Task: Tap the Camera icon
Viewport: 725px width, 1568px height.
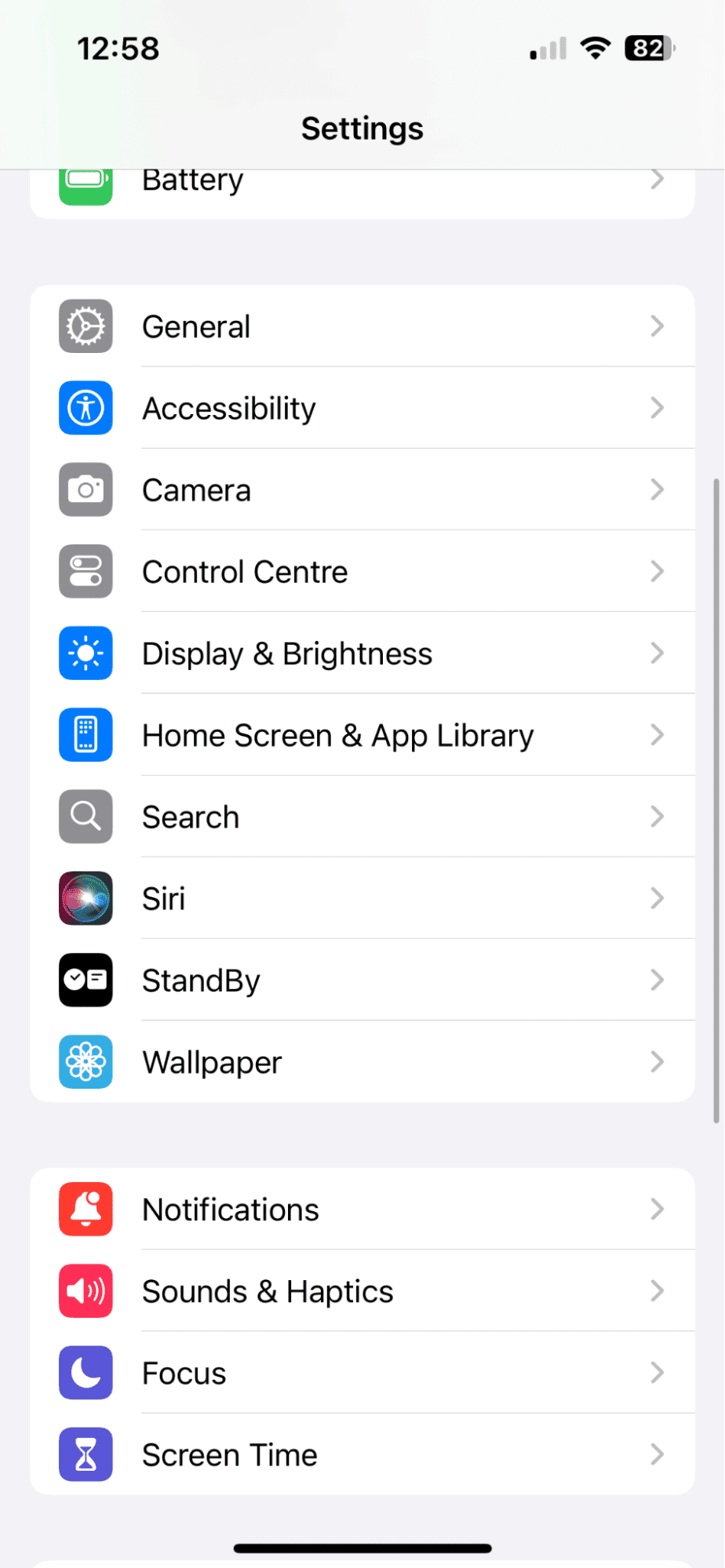Action: (86, 489)
